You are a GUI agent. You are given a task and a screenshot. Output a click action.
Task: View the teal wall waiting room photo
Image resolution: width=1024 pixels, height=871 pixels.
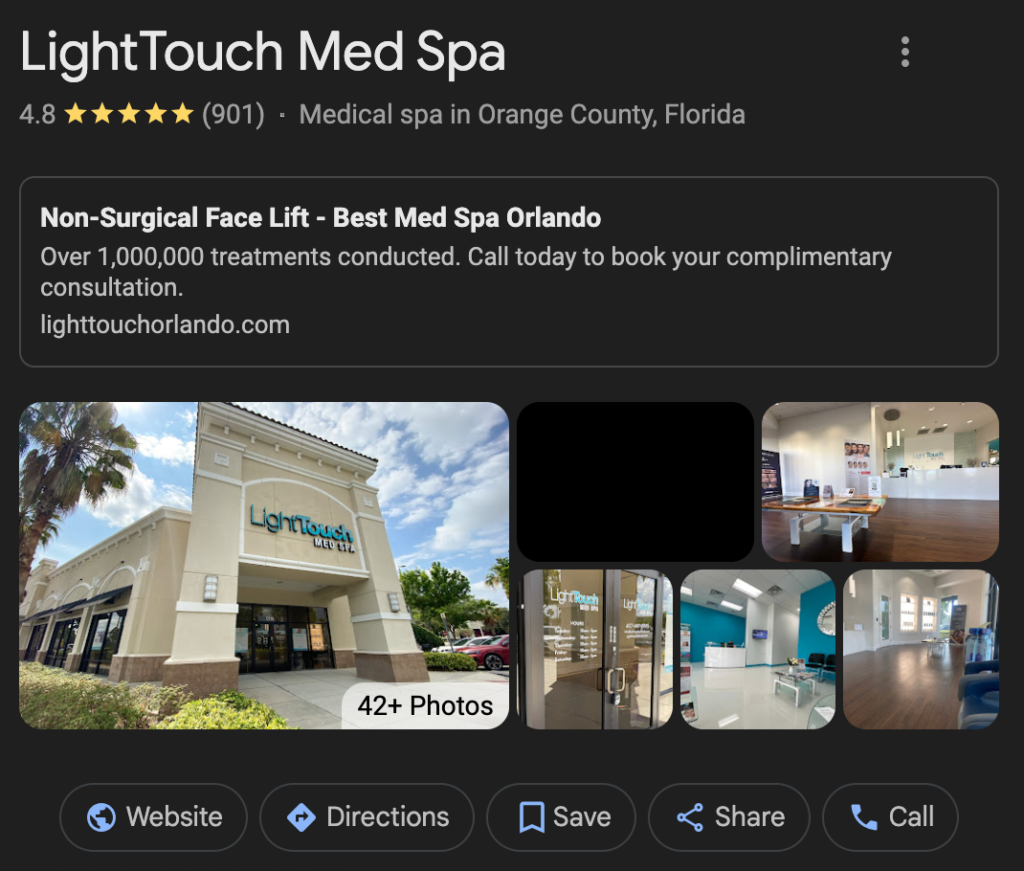(x=757, y=648)
